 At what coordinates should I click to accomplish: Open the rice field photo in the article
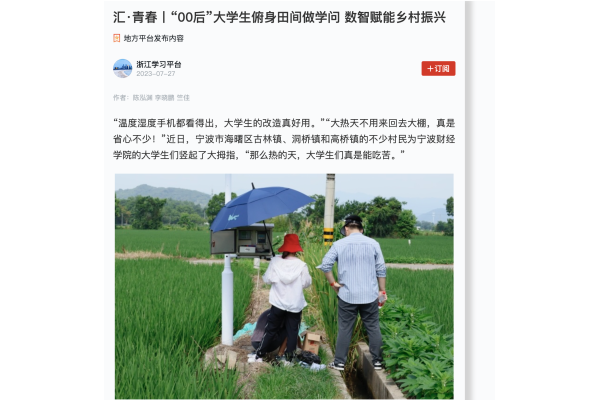(283, 285)
